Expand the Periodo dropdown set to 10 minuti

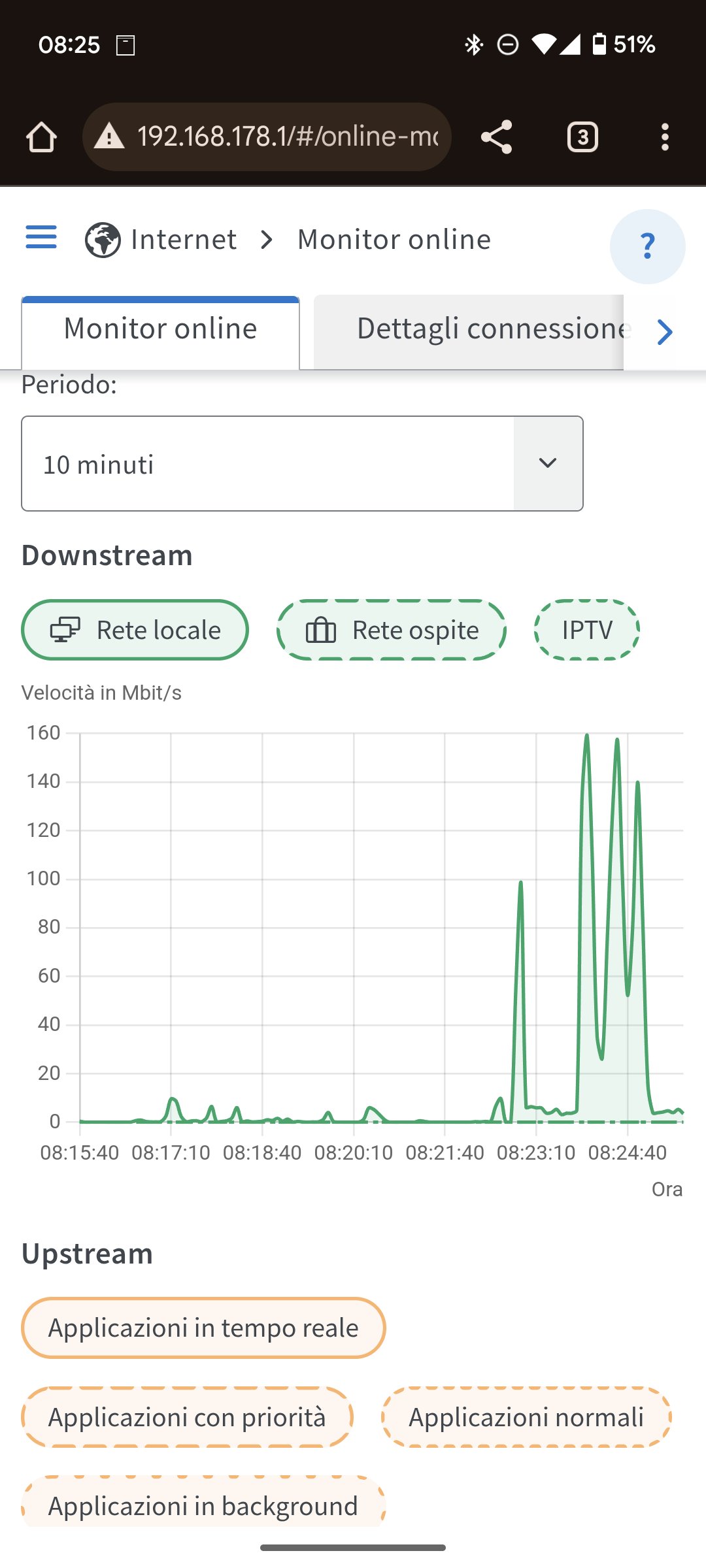(x=302, y=464)
